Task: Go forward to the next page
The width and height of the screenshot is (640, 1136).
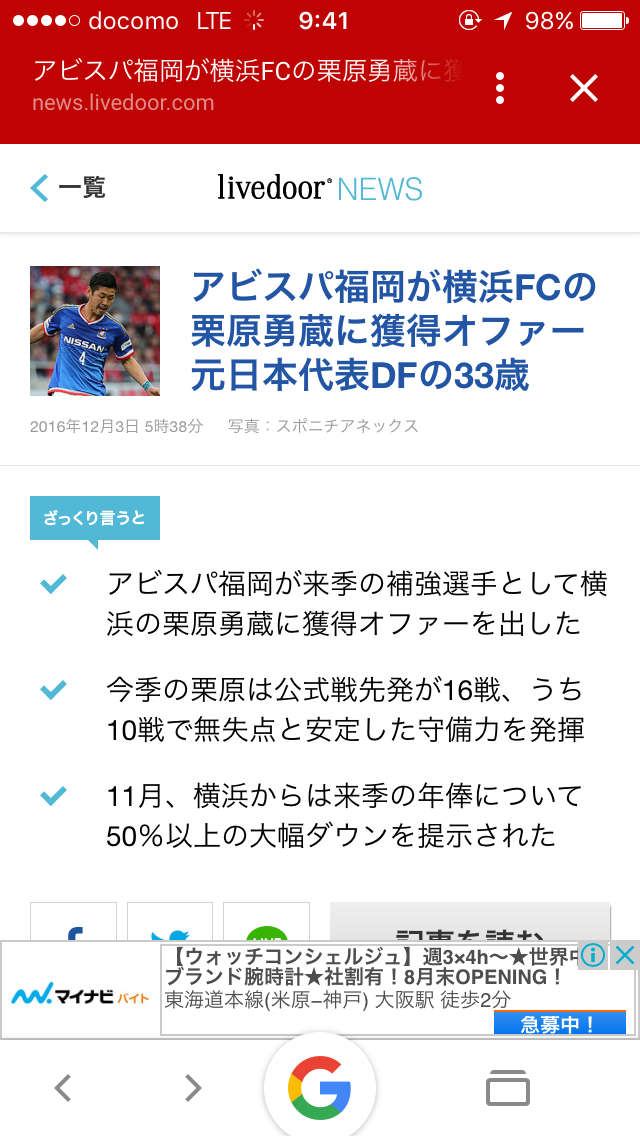Action: tap(193, 1087)
